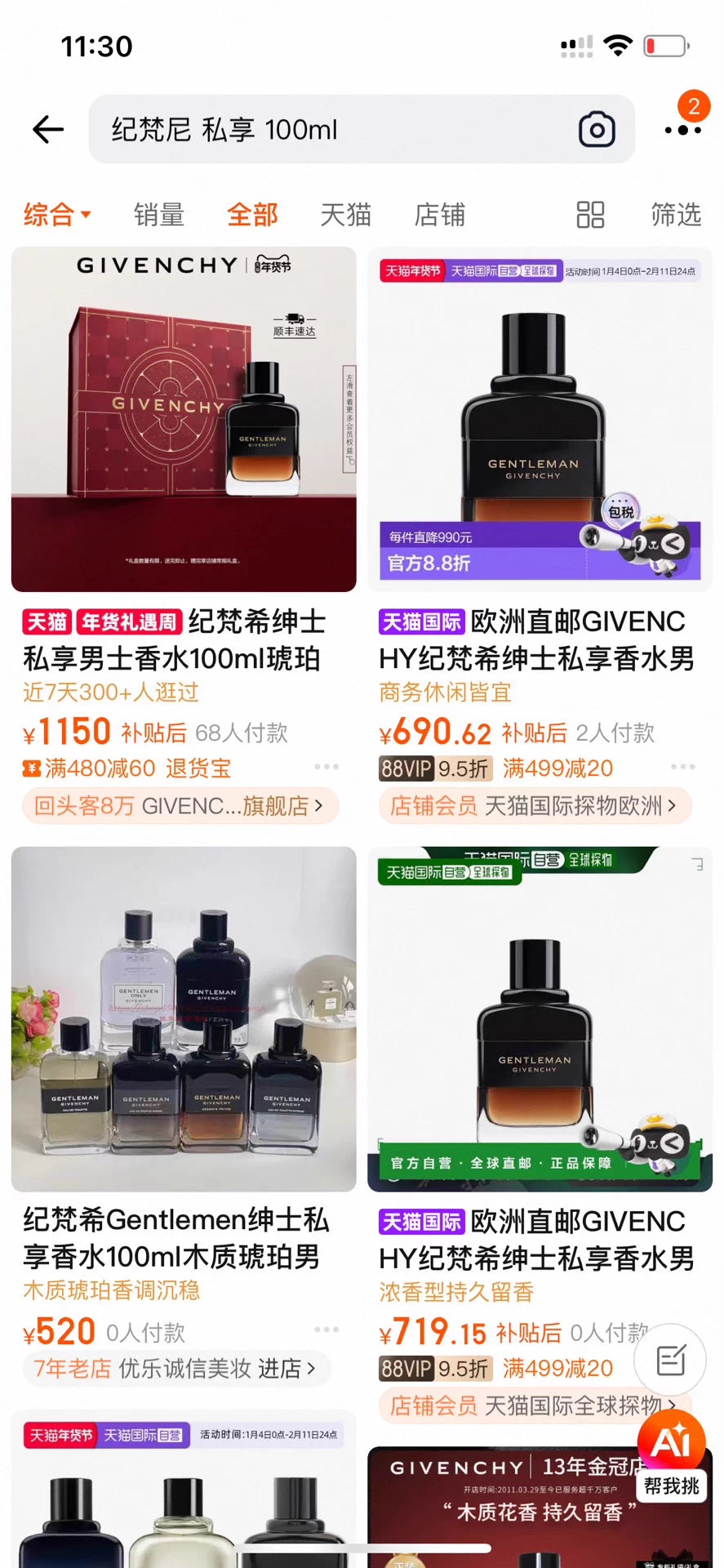Switch to the 销量 tab
Image resolution: width=724 pixels, height=1568 pixels.
(158, 215)
